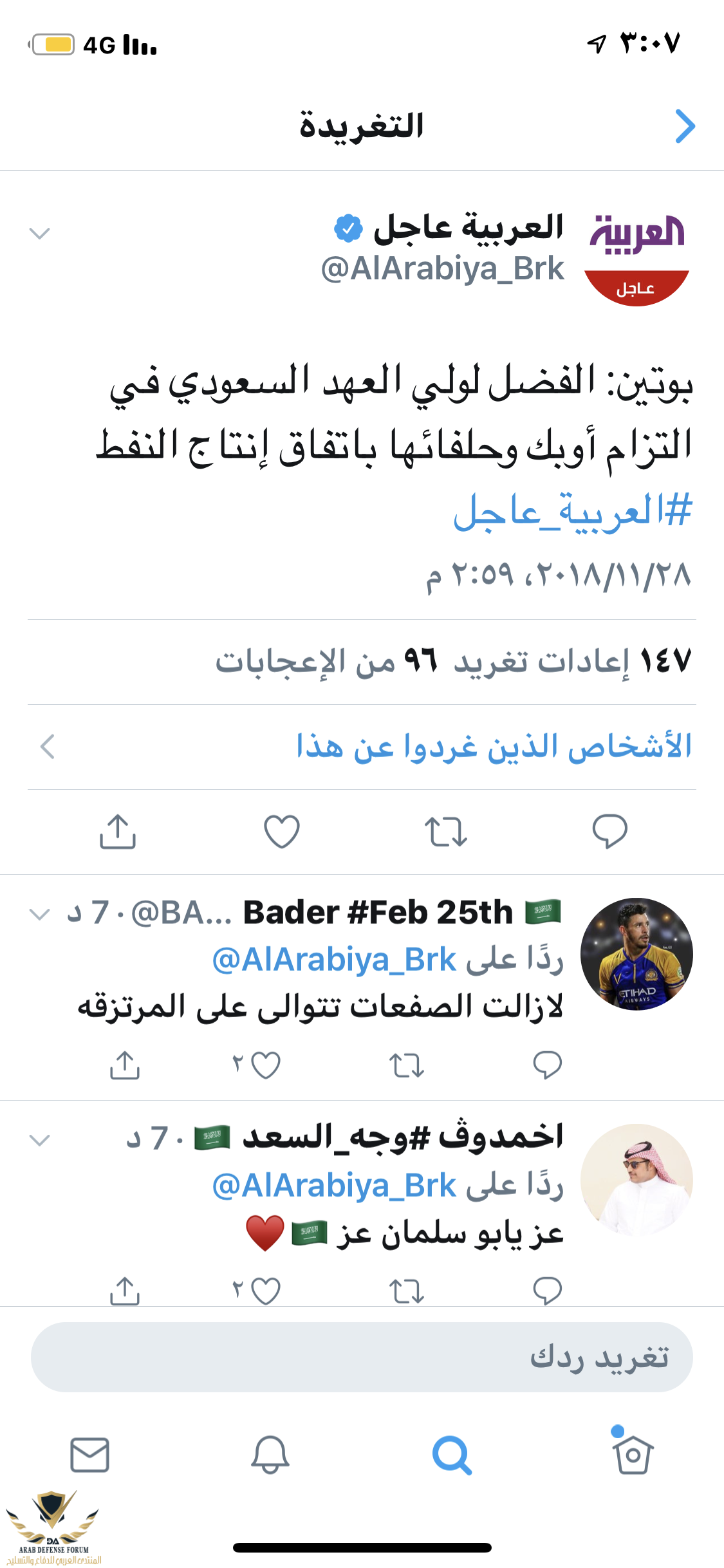Switch to the Search tab
Screen dimensions: 724x1568
click(452, 1455)
